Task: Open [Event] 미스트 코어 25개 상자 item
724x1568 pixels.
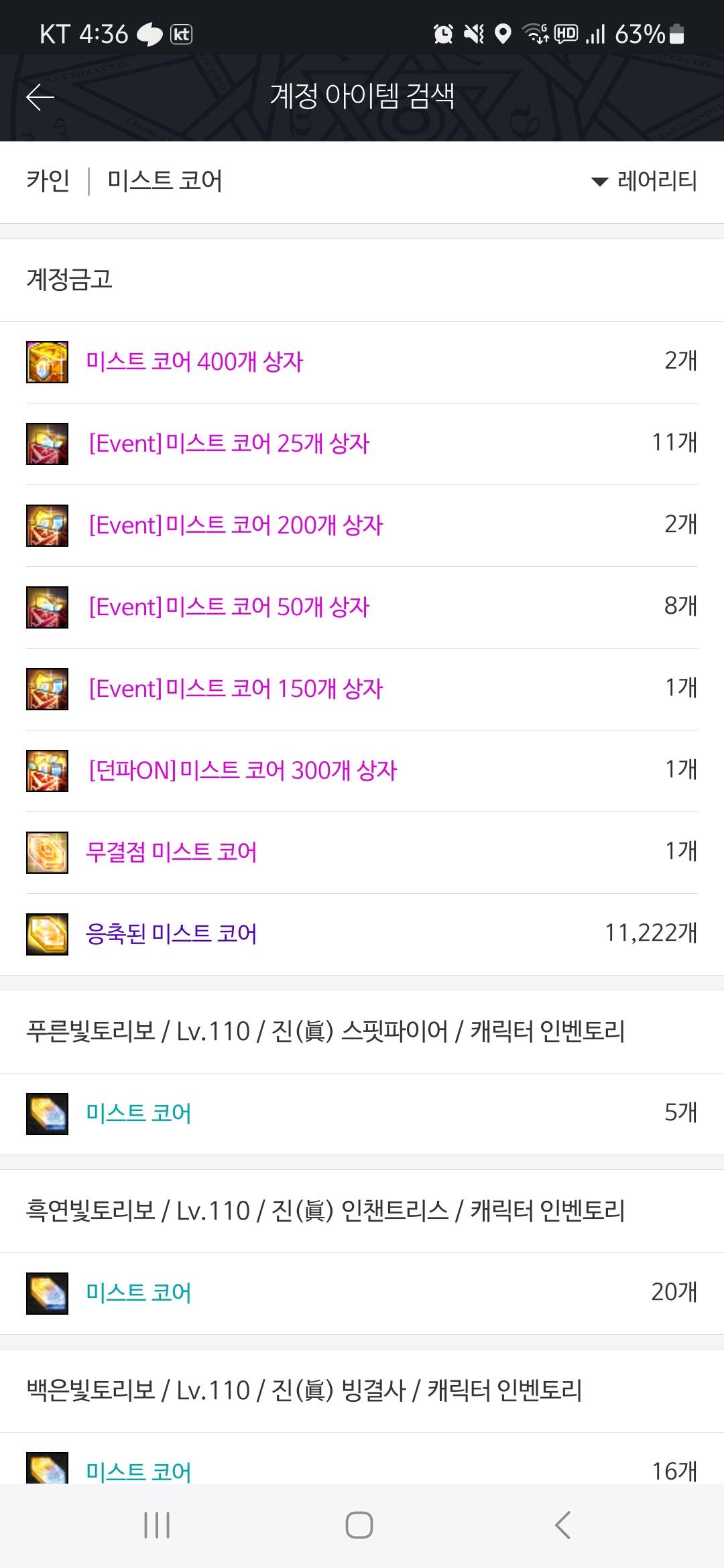Action: [x=229, y=444]
